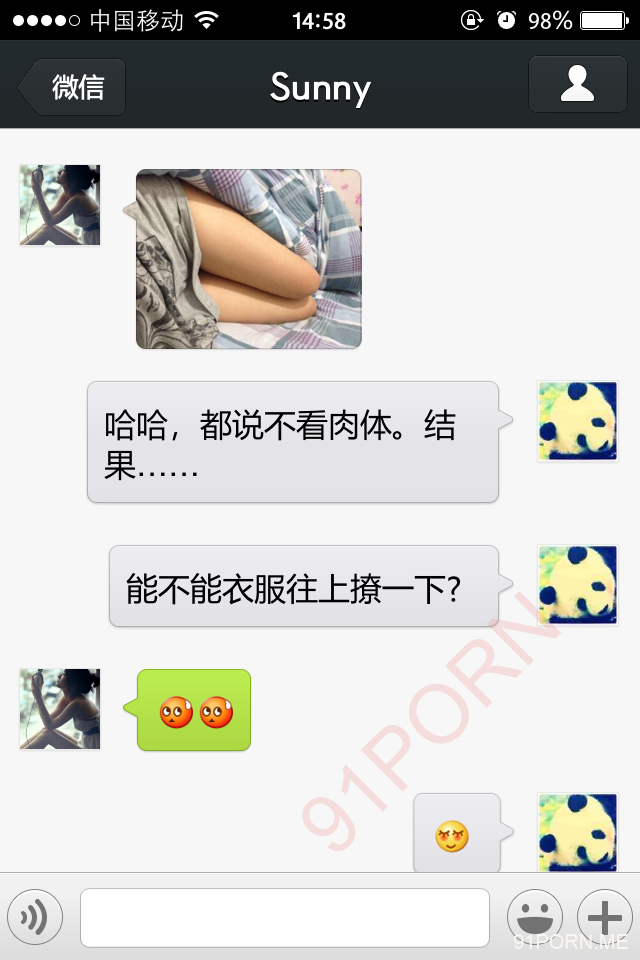
Task: Go back to the 微信 chat list
Action: (73, 87)
